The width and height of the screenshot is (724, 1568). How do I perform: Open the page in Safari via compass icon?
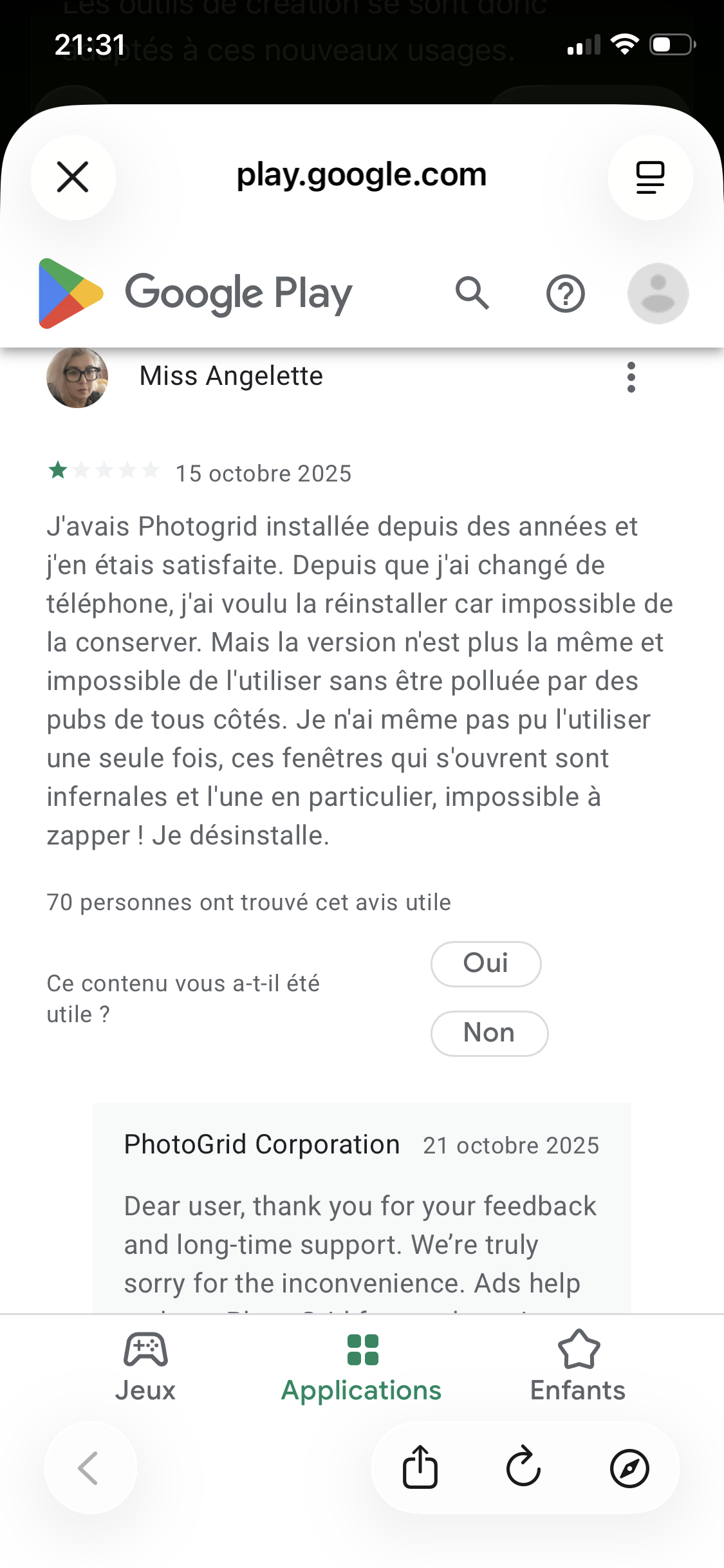629,1468
